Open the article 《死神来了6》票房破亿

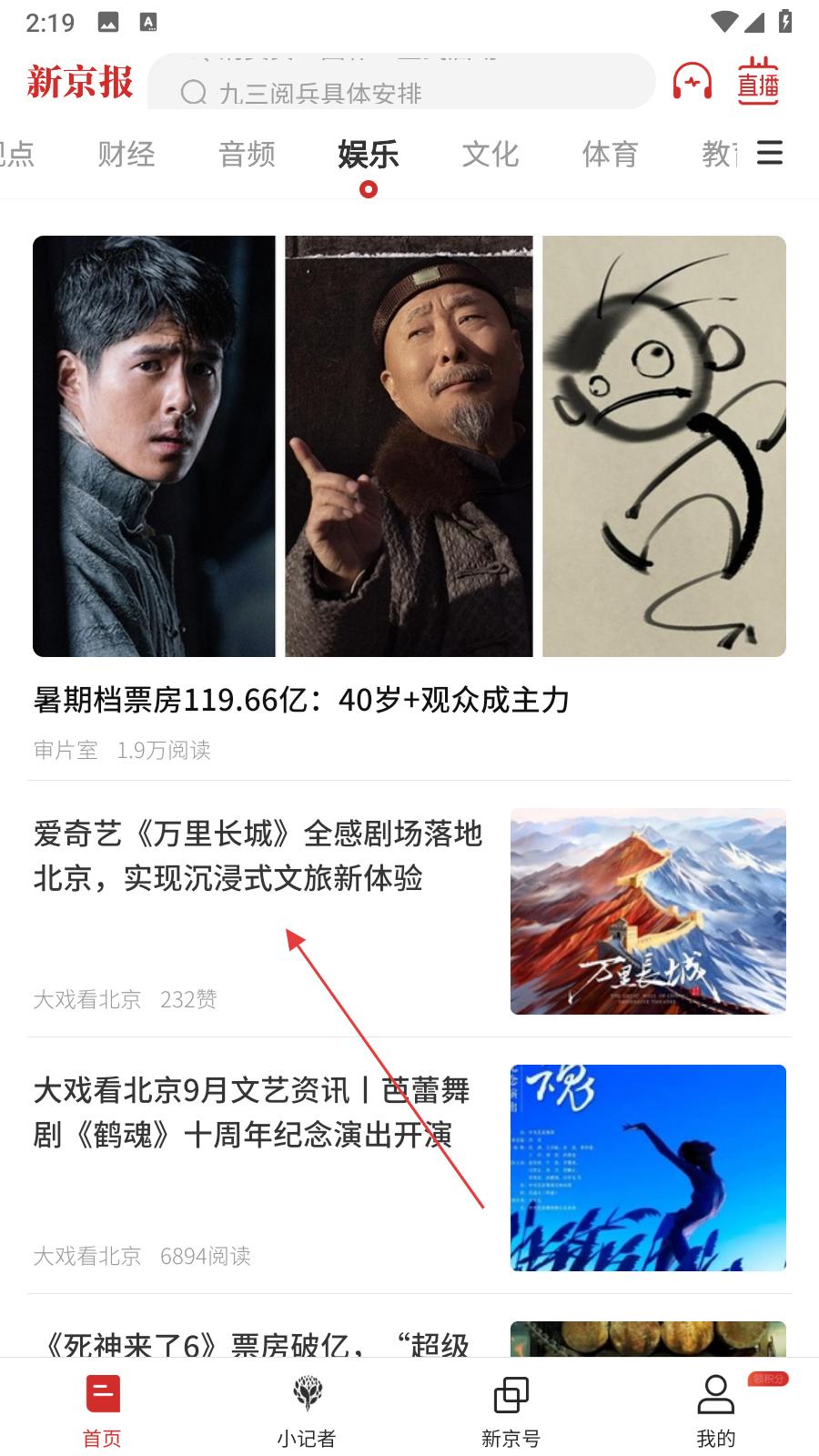point(255,1343)
